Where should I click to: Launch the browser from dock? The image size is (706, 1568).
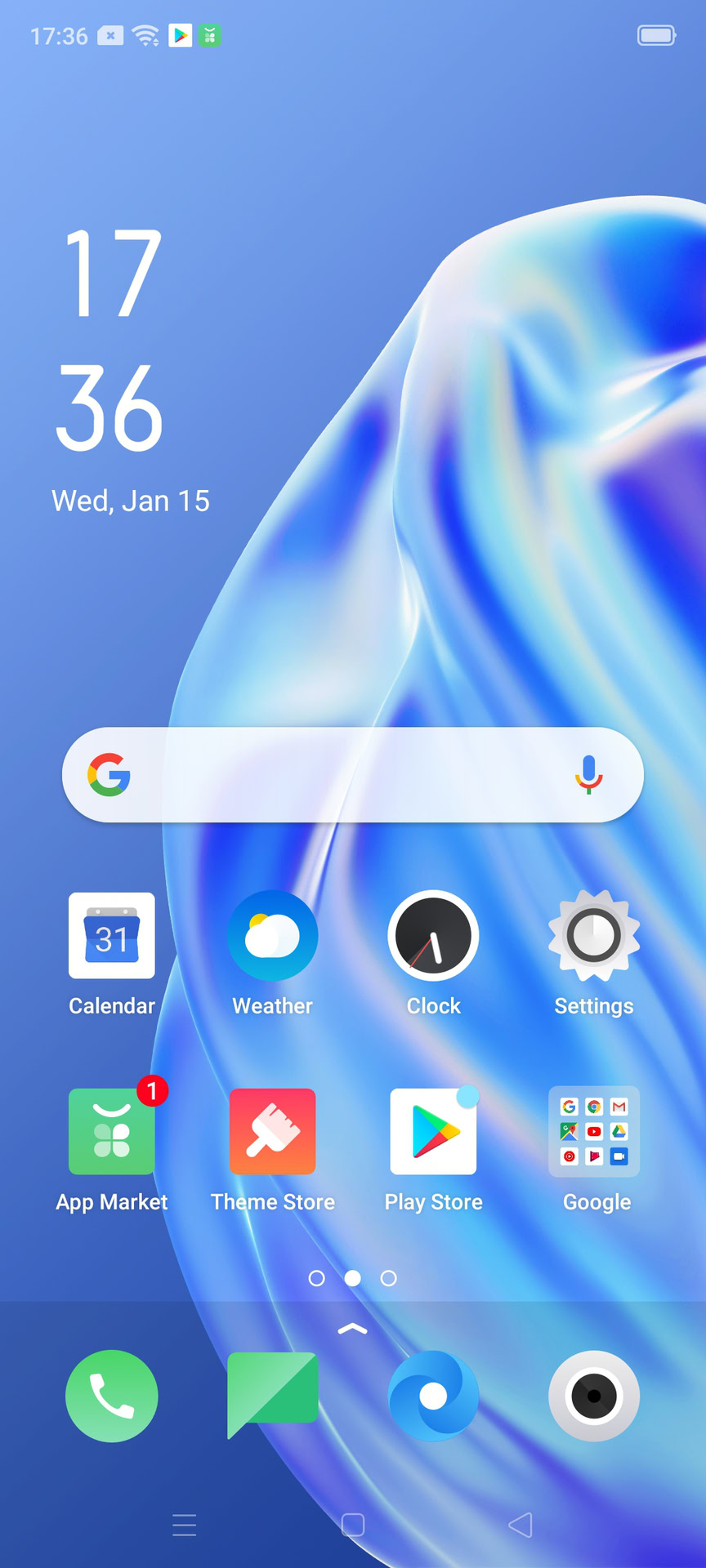(x=433, y=1396)
